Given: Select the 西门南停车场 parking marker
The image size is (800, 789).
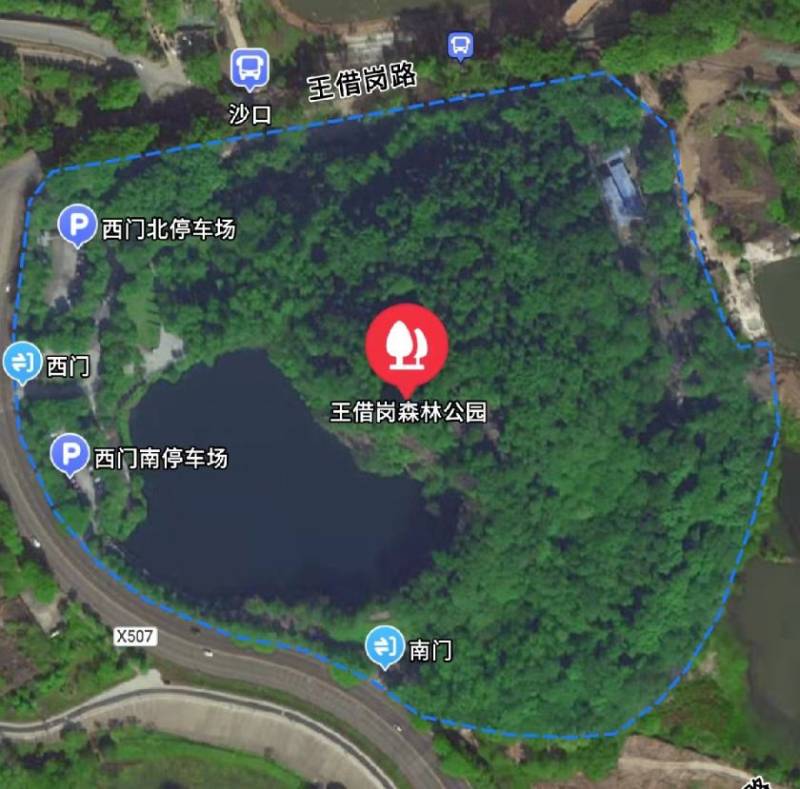Looking at the screenshot, I should click(70, 456).
